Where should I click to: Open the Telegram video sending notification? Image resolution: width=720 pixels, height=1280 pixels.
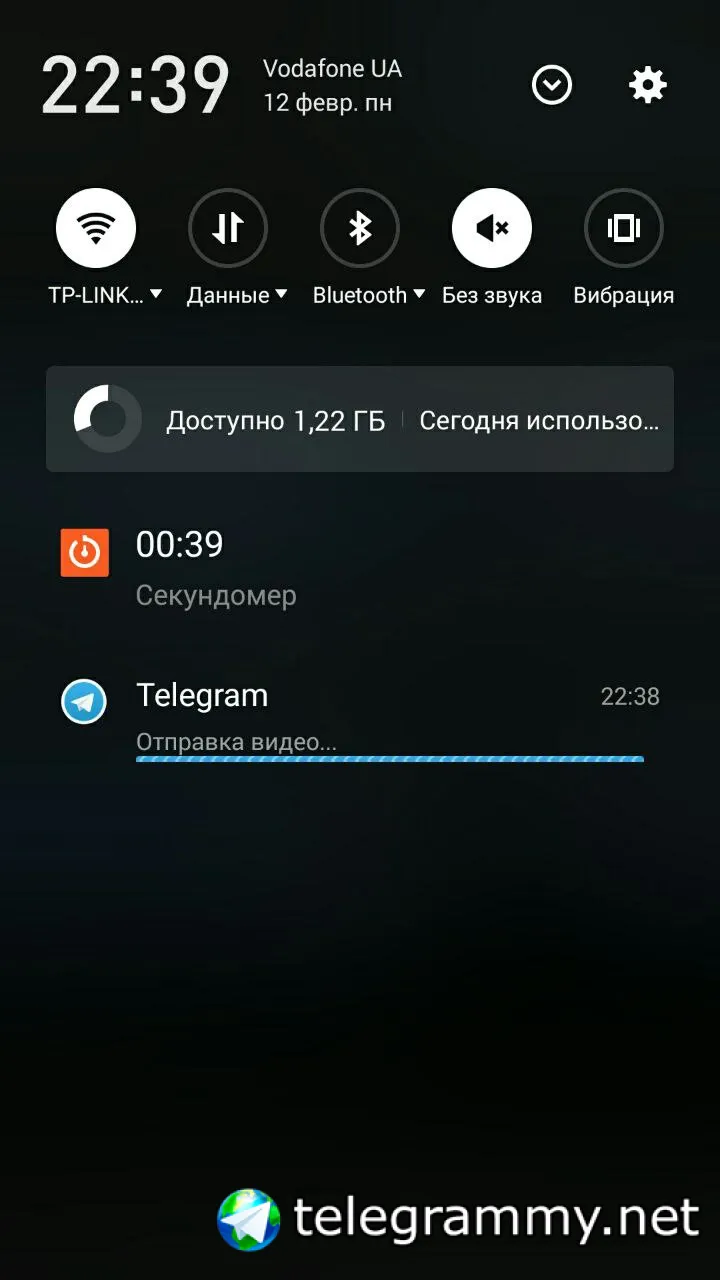point(360,716)
